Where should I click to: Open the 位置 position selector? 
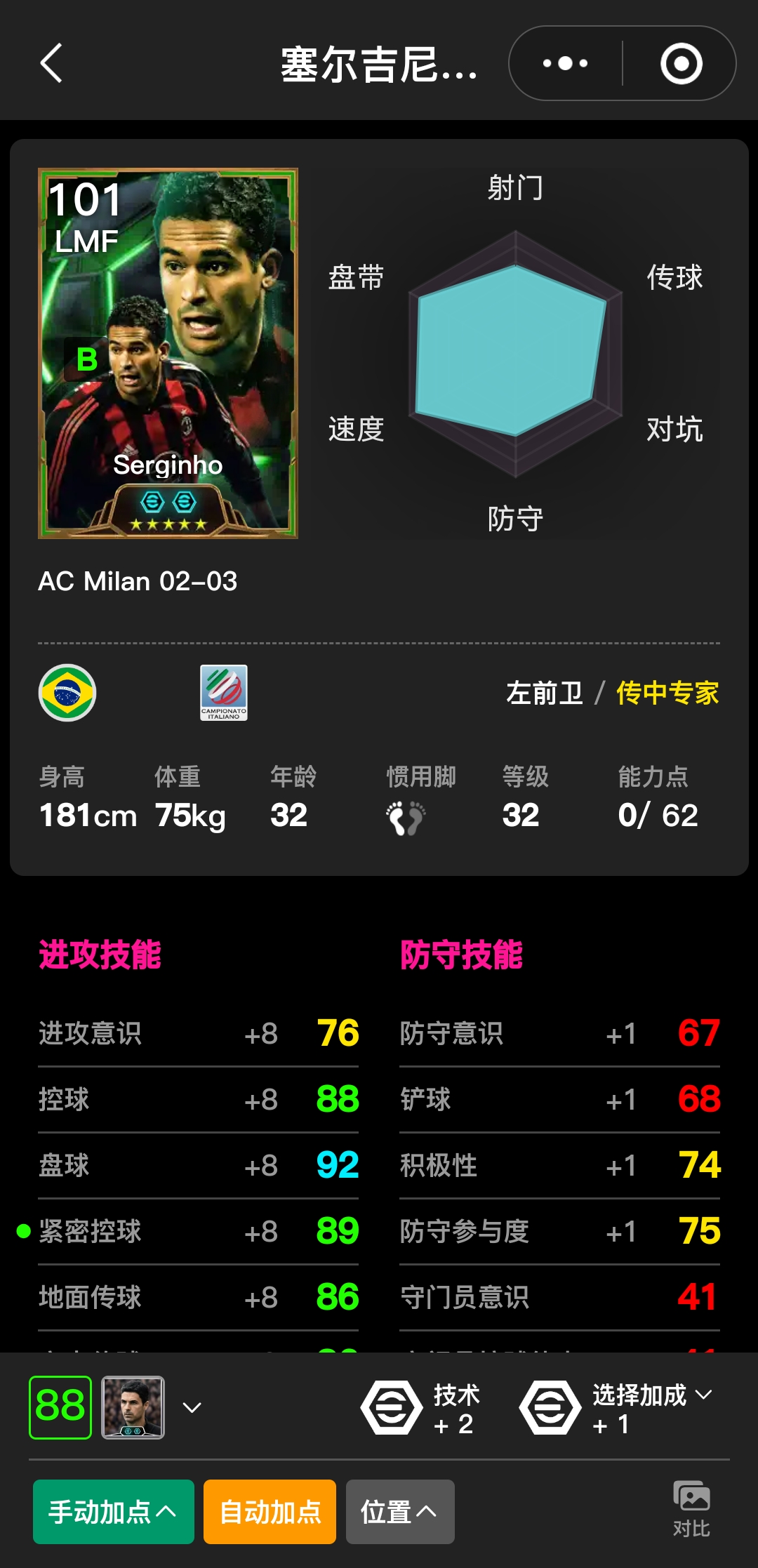pyautogui.click(x=399, y=1511)
